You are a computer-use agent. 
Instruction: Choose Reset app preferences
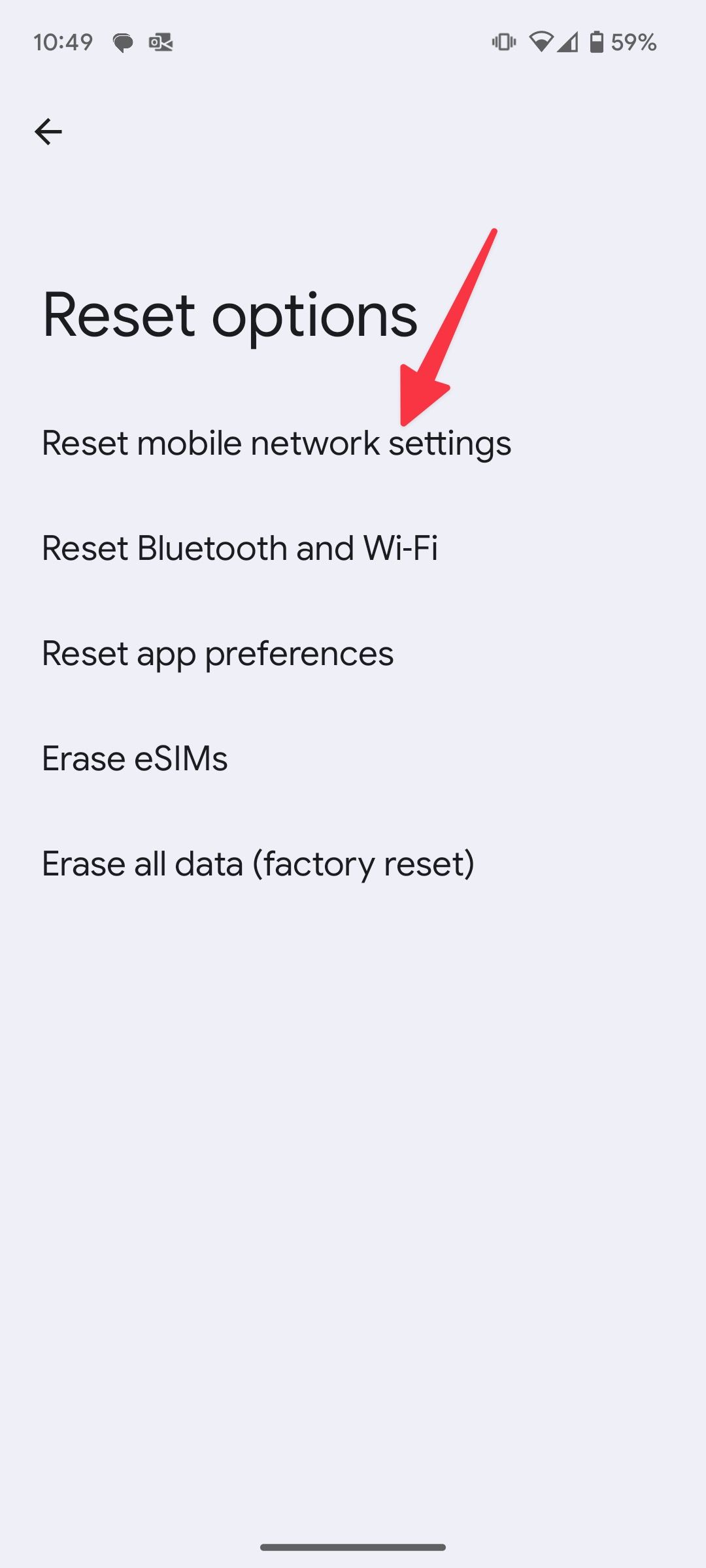[218, 654]
